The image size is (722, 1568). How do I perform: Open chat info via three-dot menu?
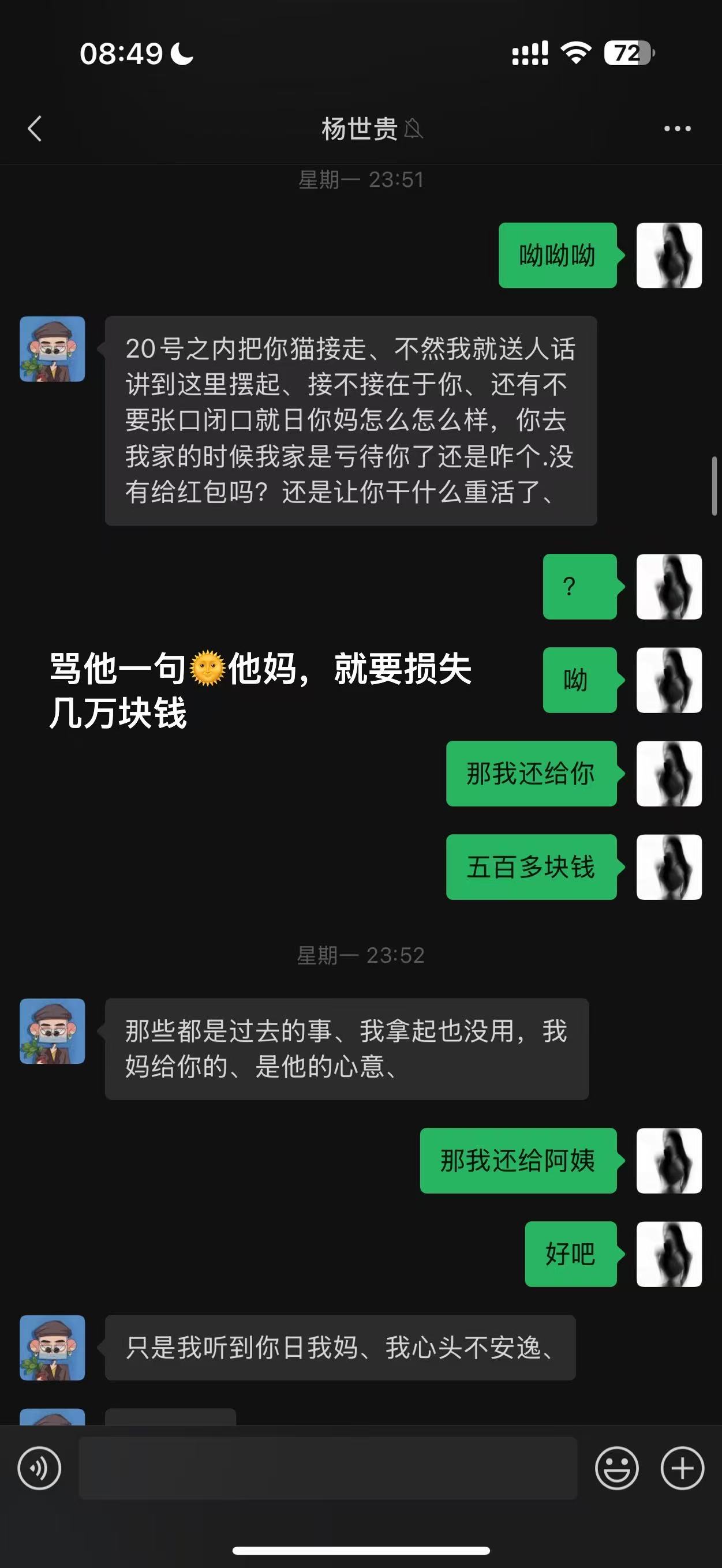point(677,129)
